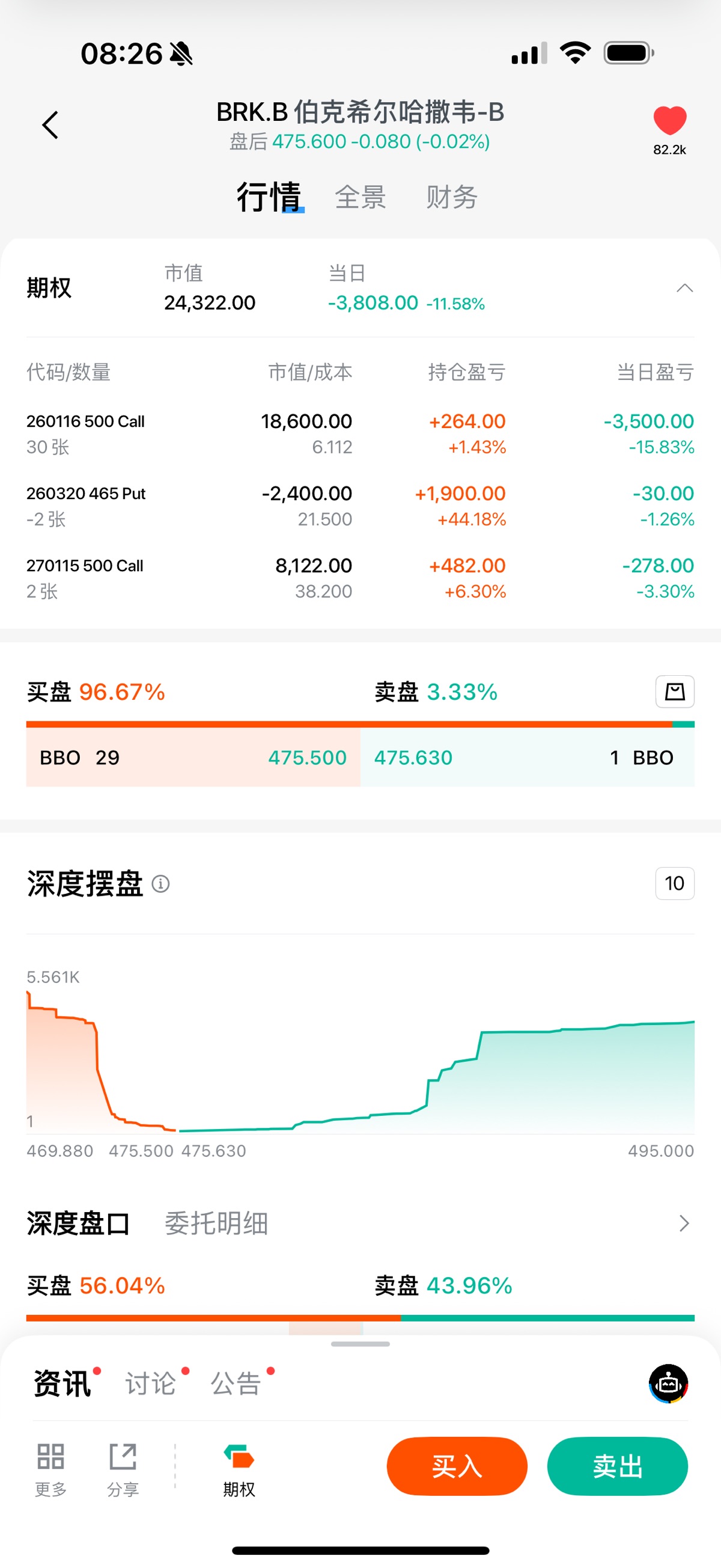This screenshot has width=721, height=1568.
Task: Switch to the 公告 tab
Action: point(236,1383)
